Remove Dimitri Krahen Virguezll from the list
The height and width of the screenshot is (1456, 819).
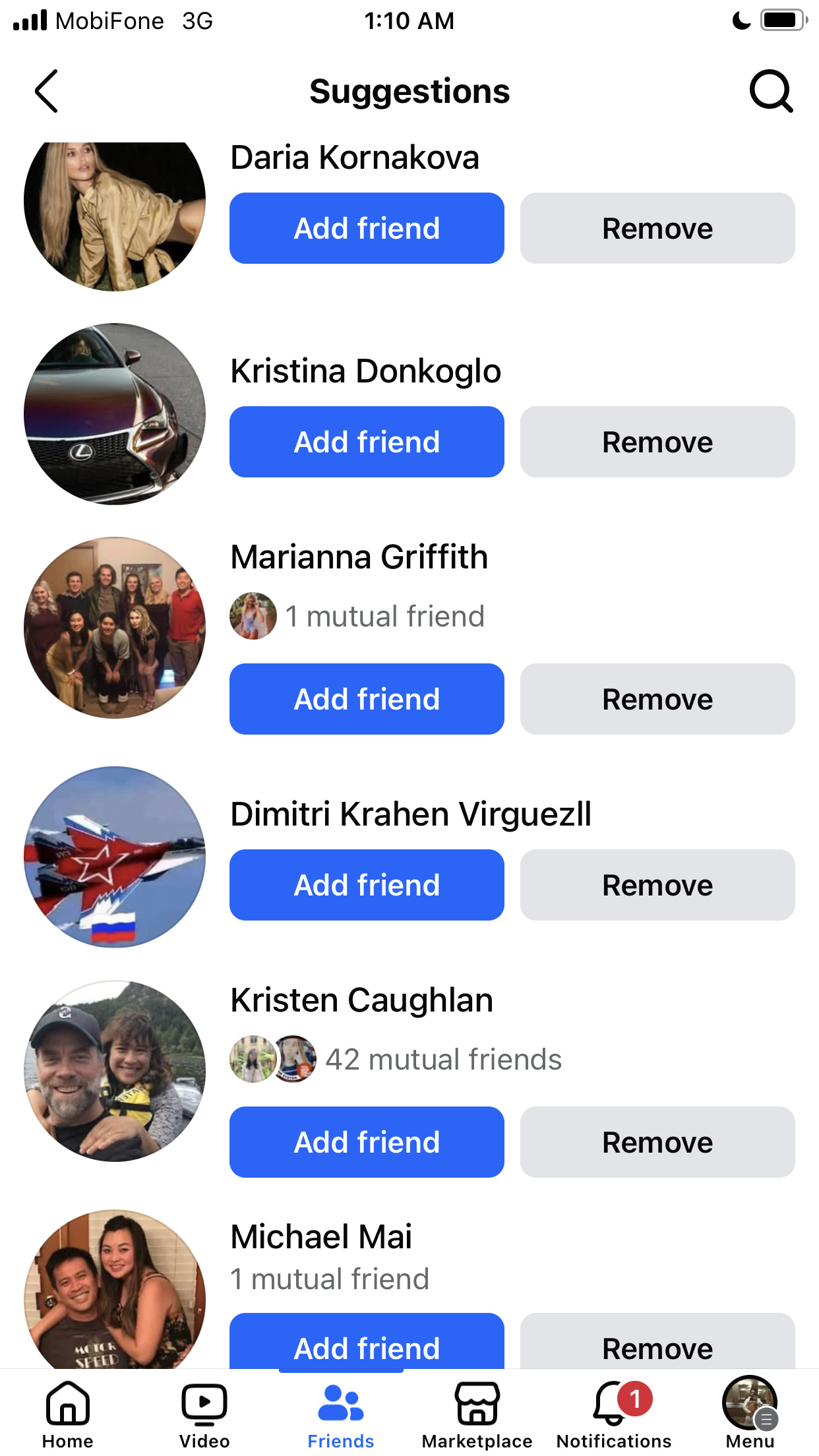coord(657,885)
